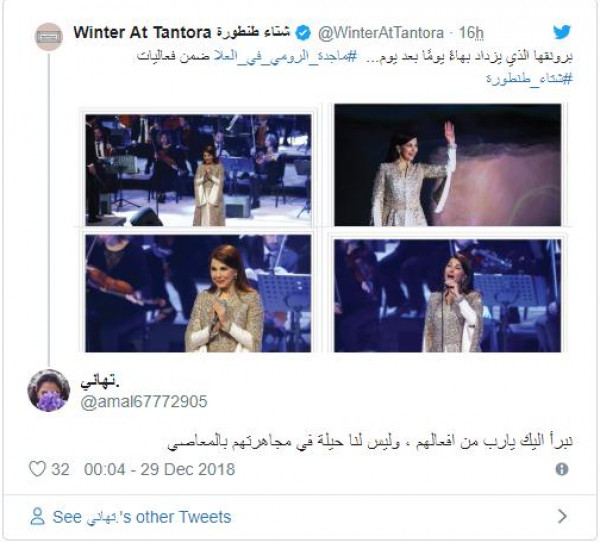The image size is (600, 543).
Task: Open the top-left concert photo
Action: tap(197, 170)
